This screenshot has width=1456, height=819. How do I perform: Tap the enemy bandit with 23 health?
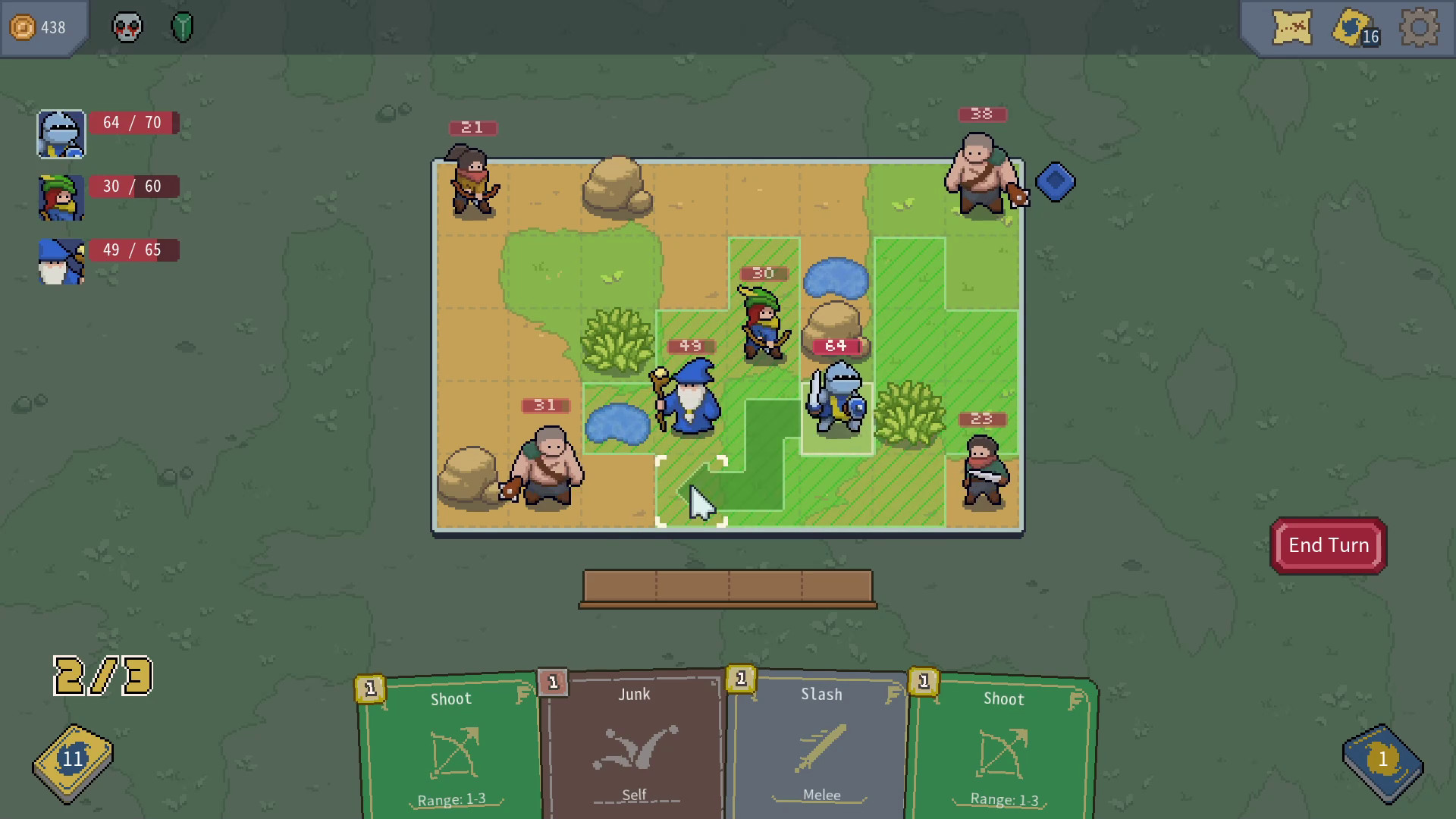pos(984,470)
